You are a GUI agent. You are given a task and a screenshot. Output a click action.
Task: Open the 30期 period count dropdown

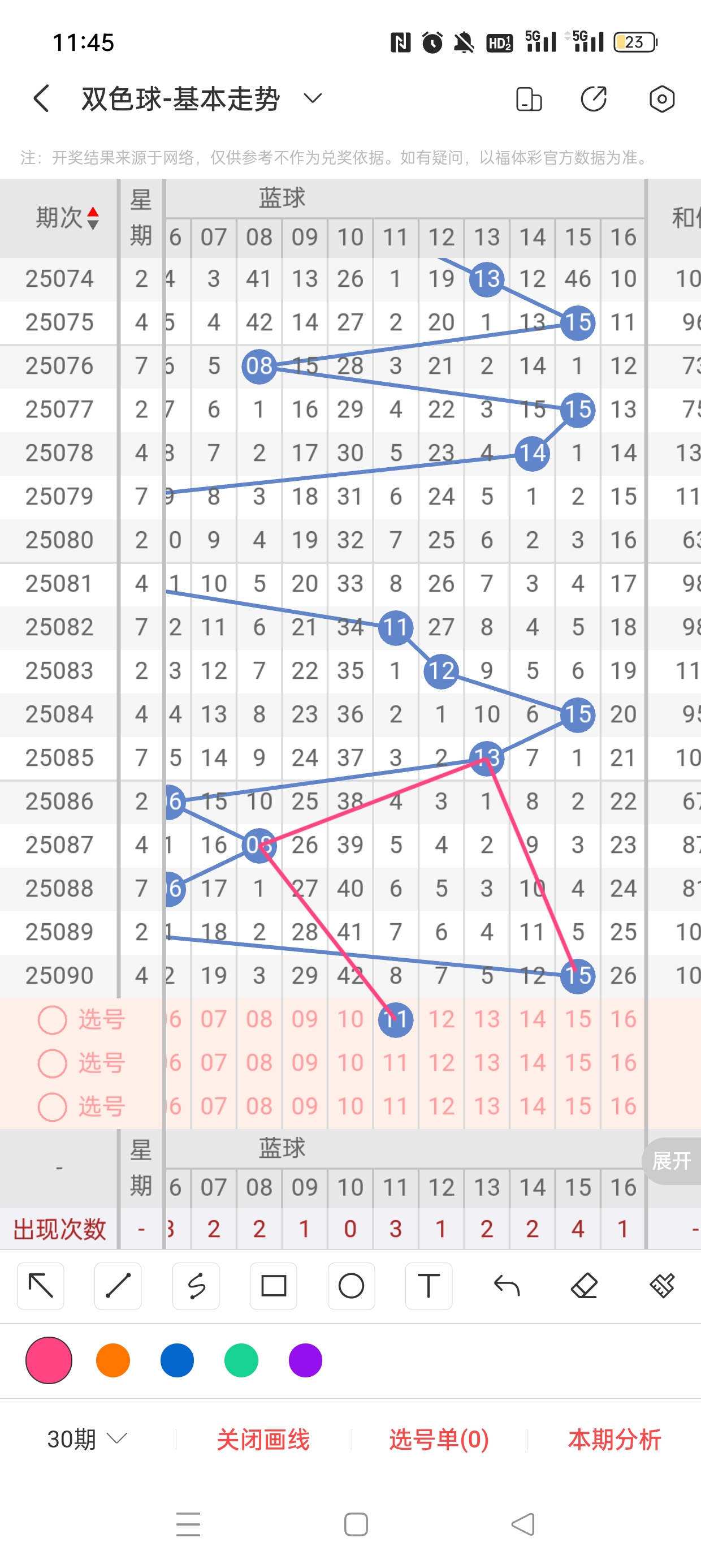(x=87, y=1439)
